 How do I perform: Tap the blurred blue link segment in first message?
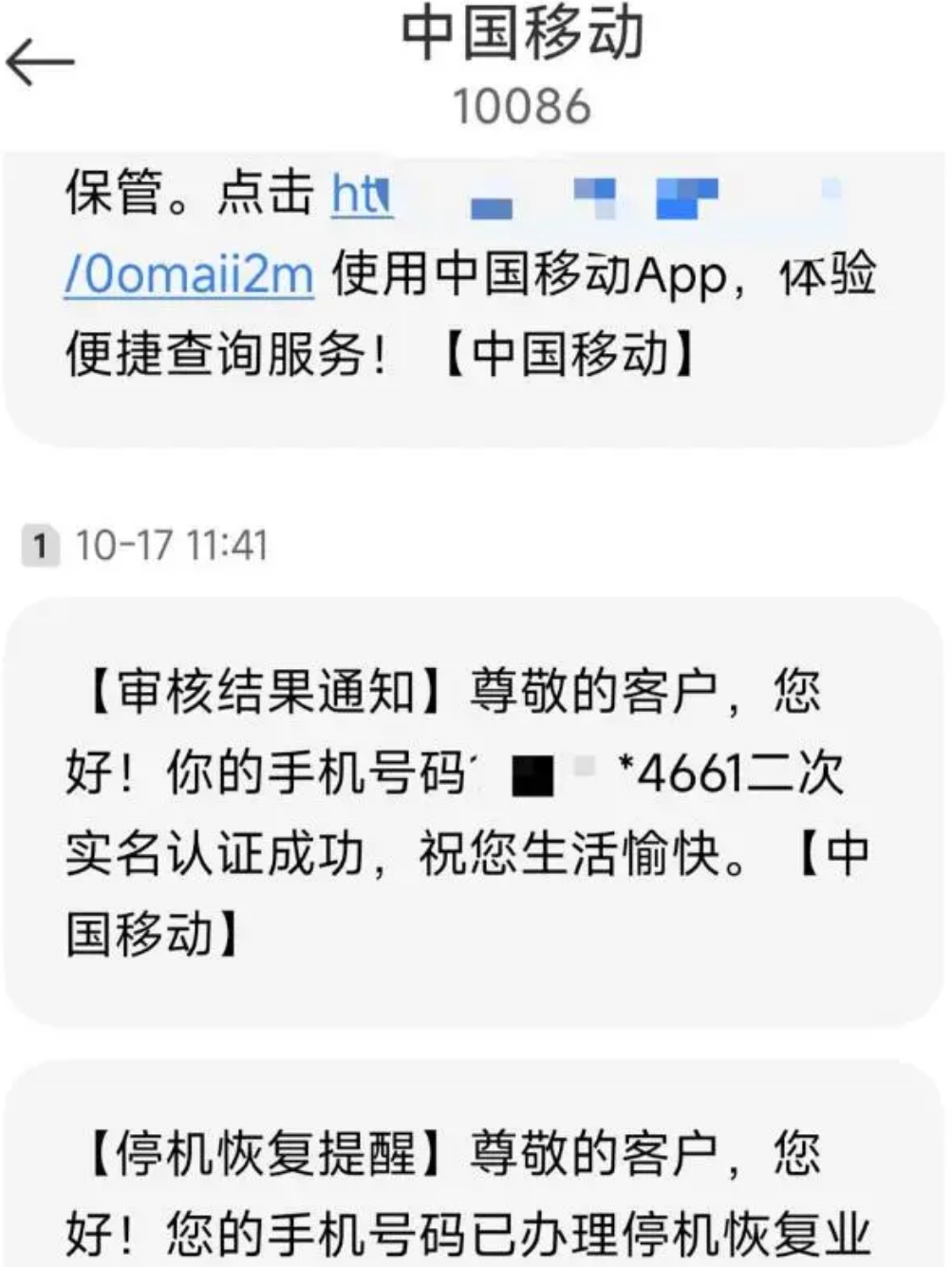click(683, 195)
